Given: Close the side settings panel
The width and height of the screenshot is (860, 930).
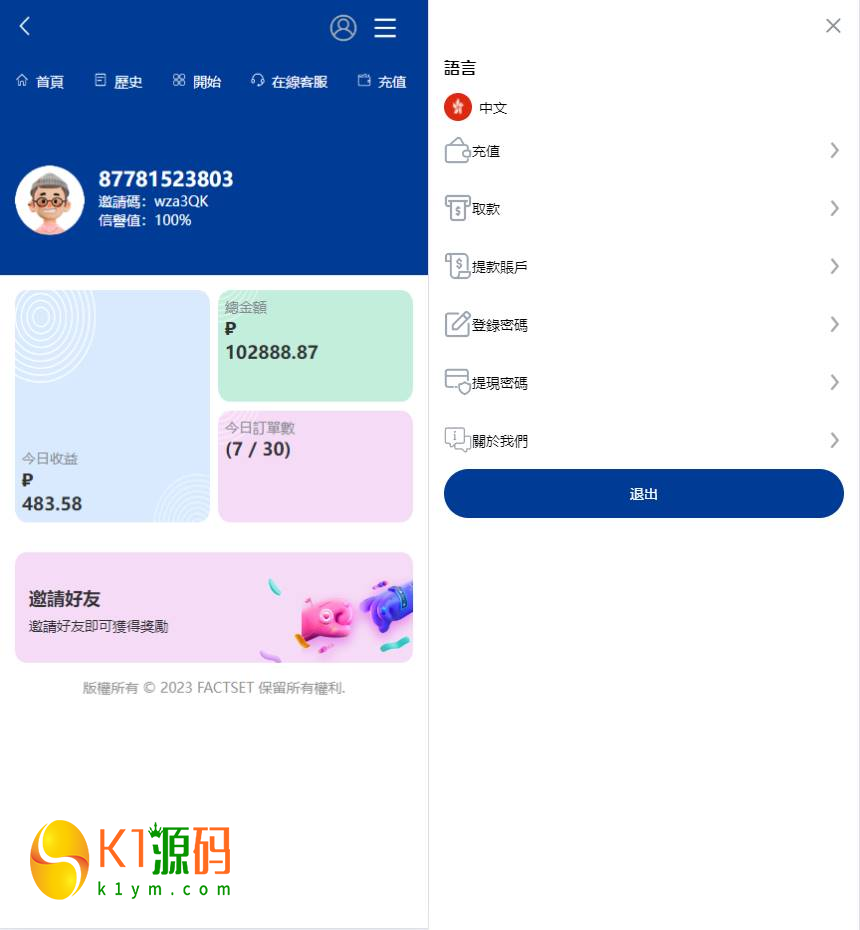Looking at the screenshot, I should click(833, 26).
